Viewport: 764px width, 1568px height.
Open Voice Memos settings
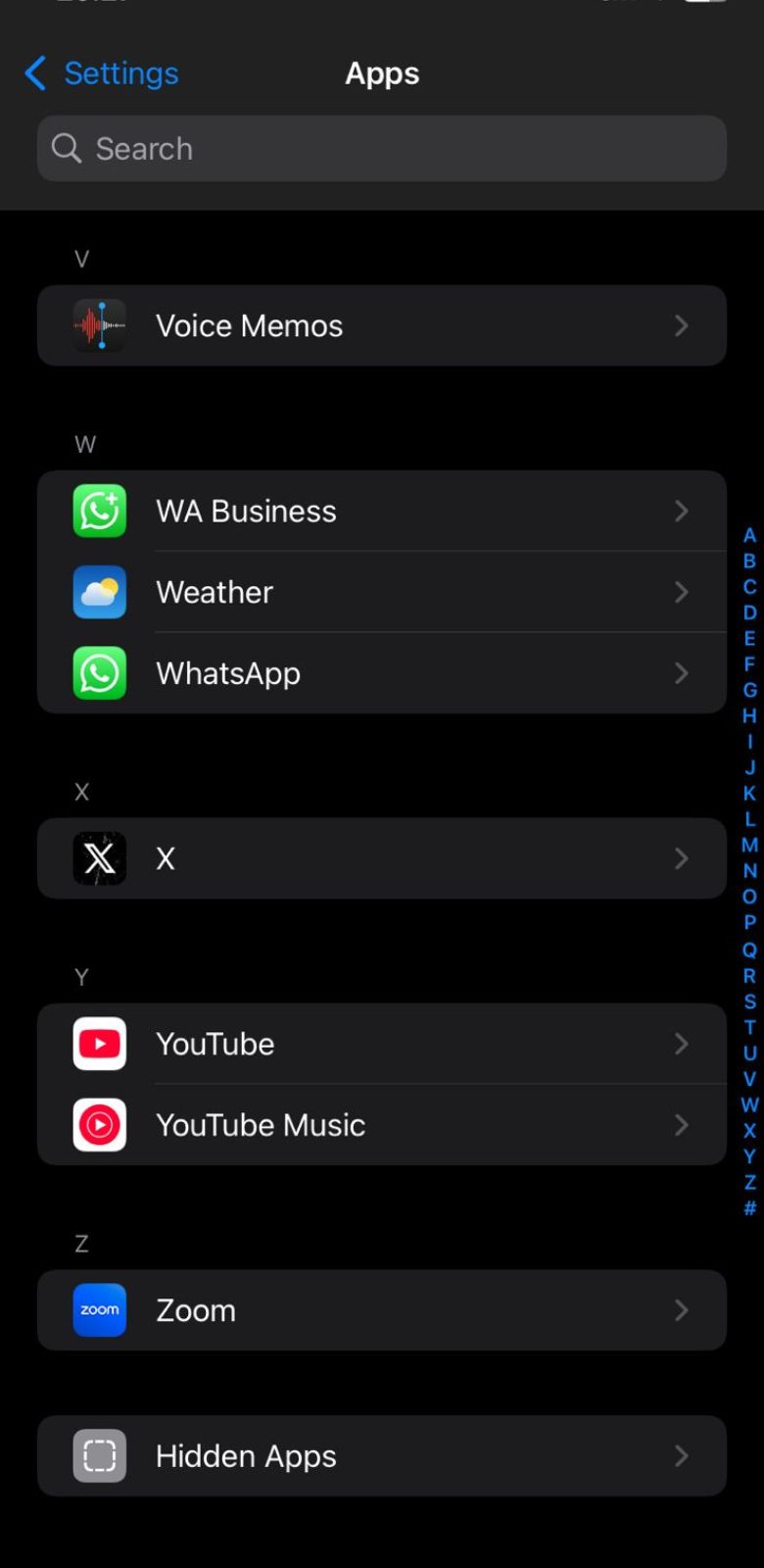[382, 325]
